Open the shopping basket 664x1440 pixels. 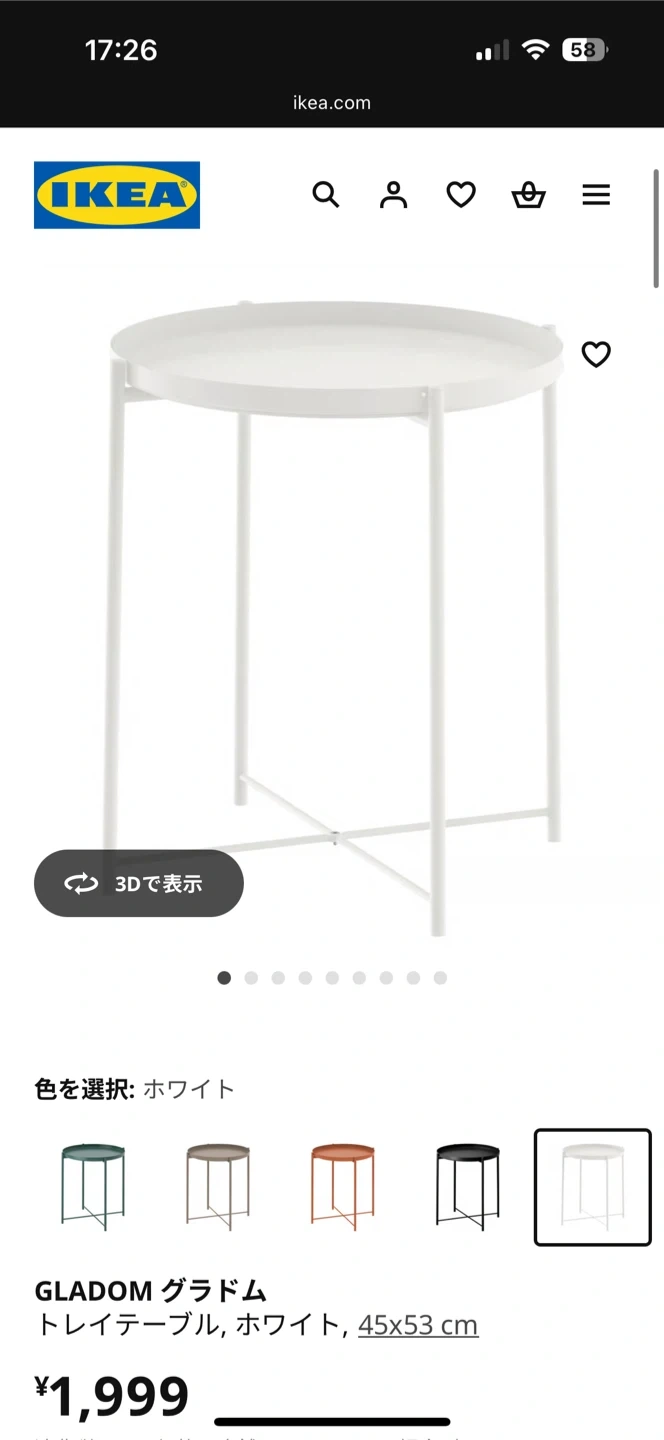click(x=528, y=194)
